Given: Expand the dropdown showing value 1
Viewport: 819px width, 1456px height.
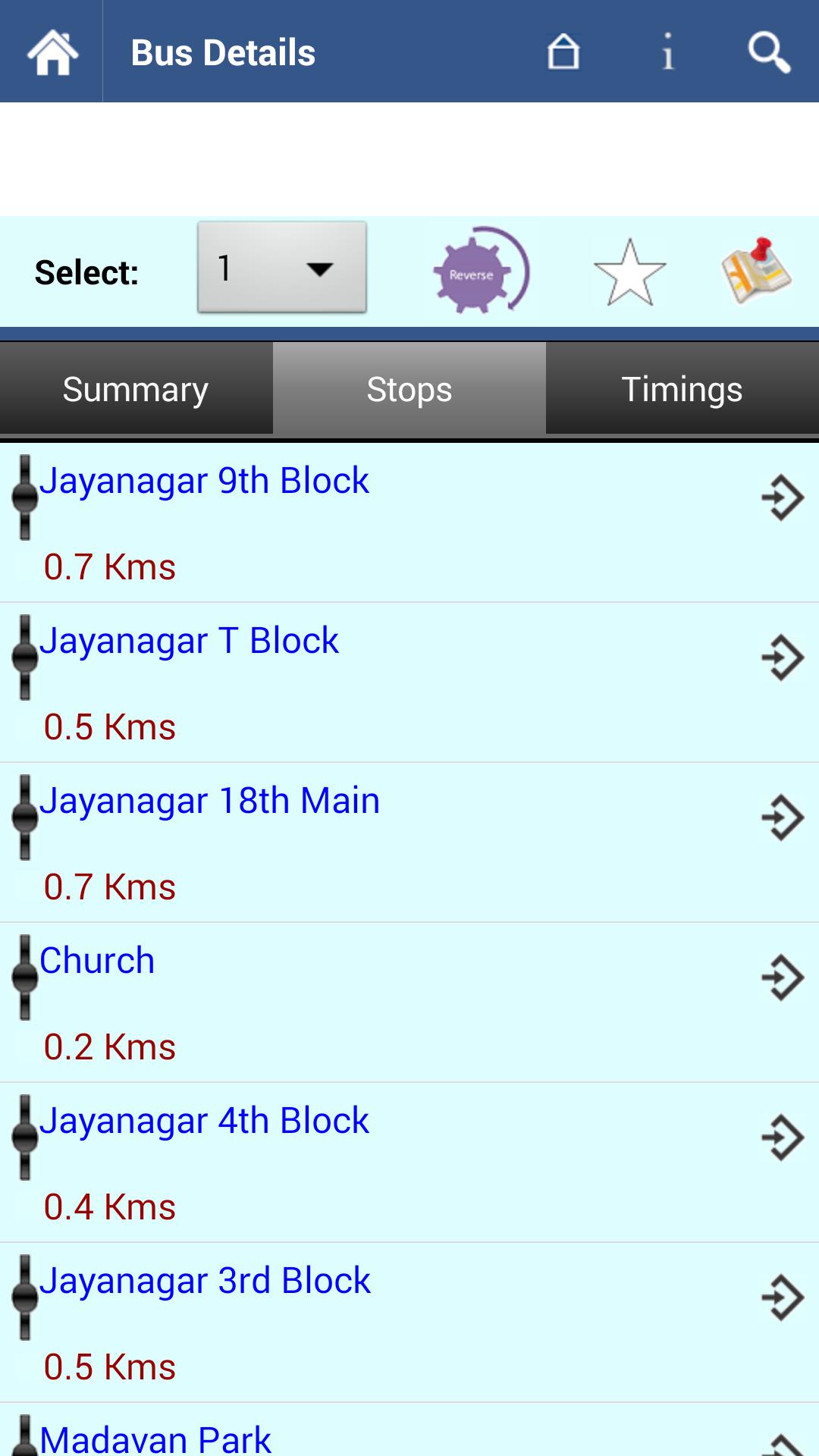Looking at the screenshot, I should [x=281, y=267].
